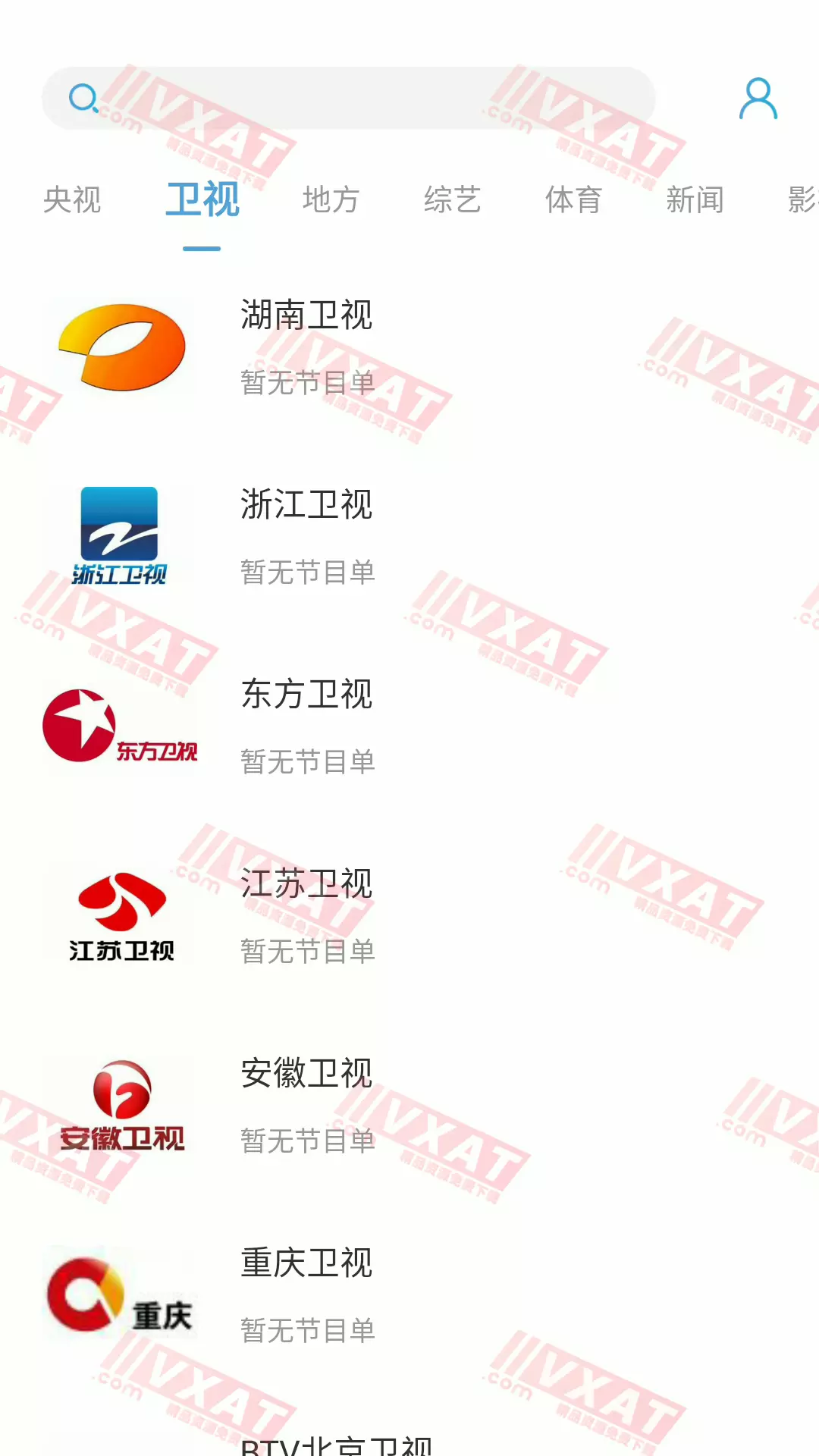Open the 体育 category tab

point(574,199)
